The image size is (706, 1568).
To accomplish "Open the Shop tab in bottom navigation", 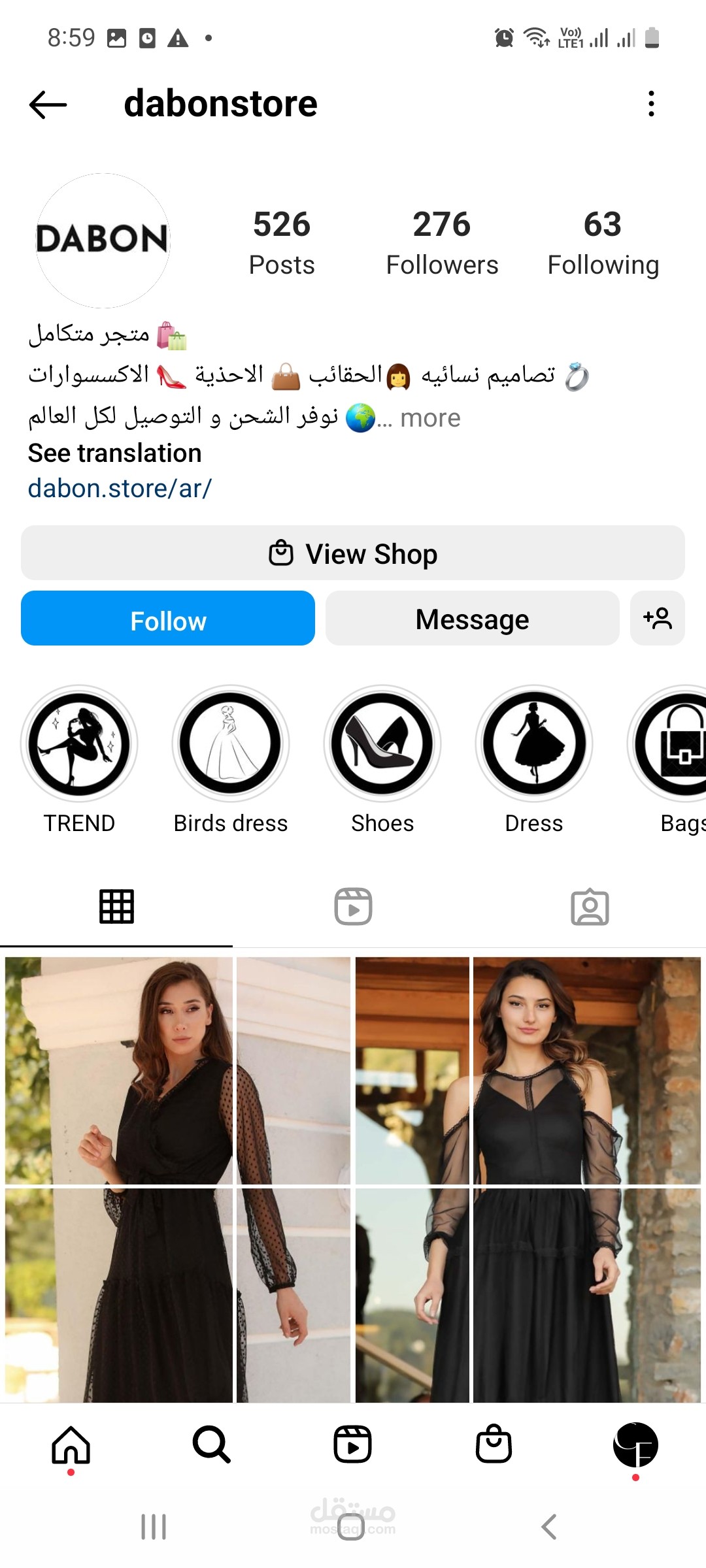I will click(494, 1445).
